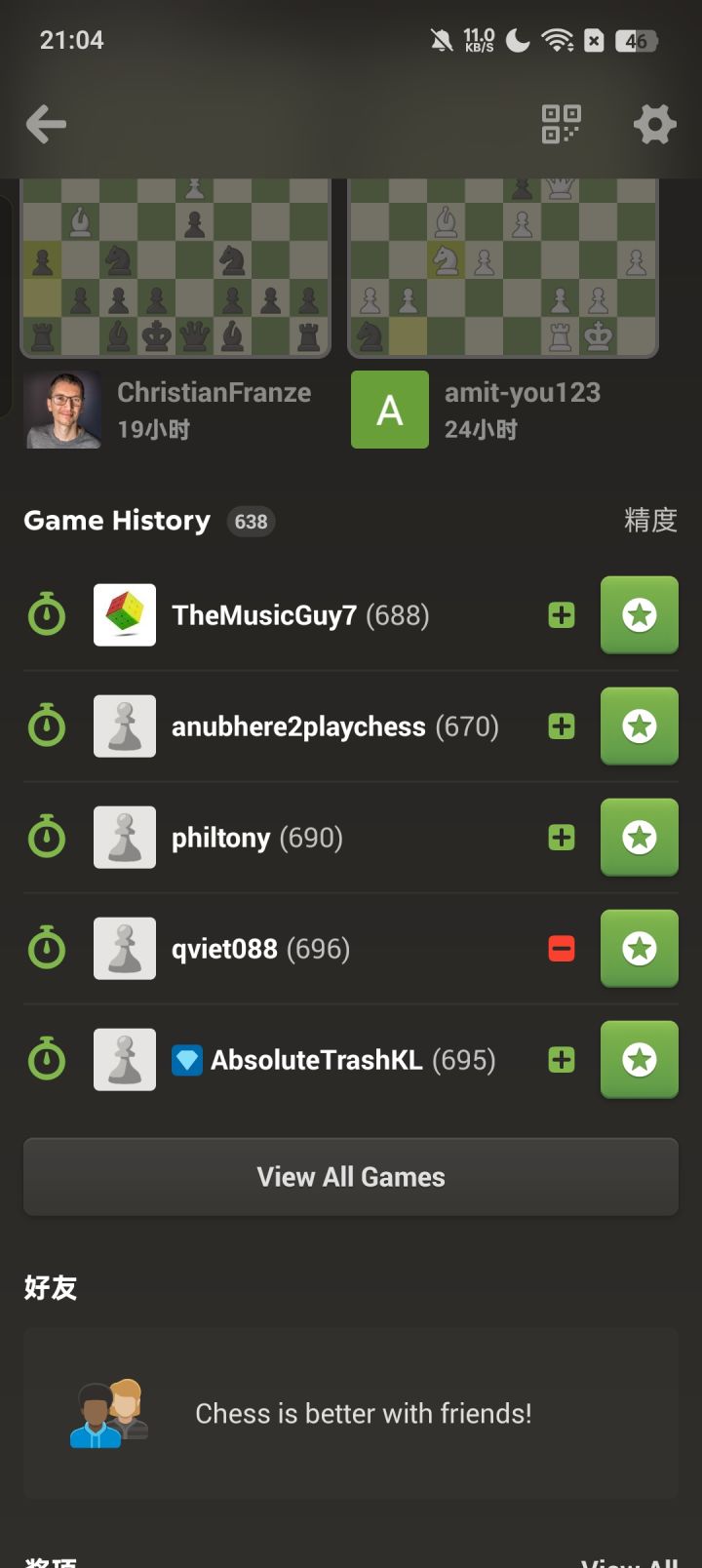The height and width of the screenshot is (1568, 702).
Task: View the left daily game board preview
Action: pos(175,263)
